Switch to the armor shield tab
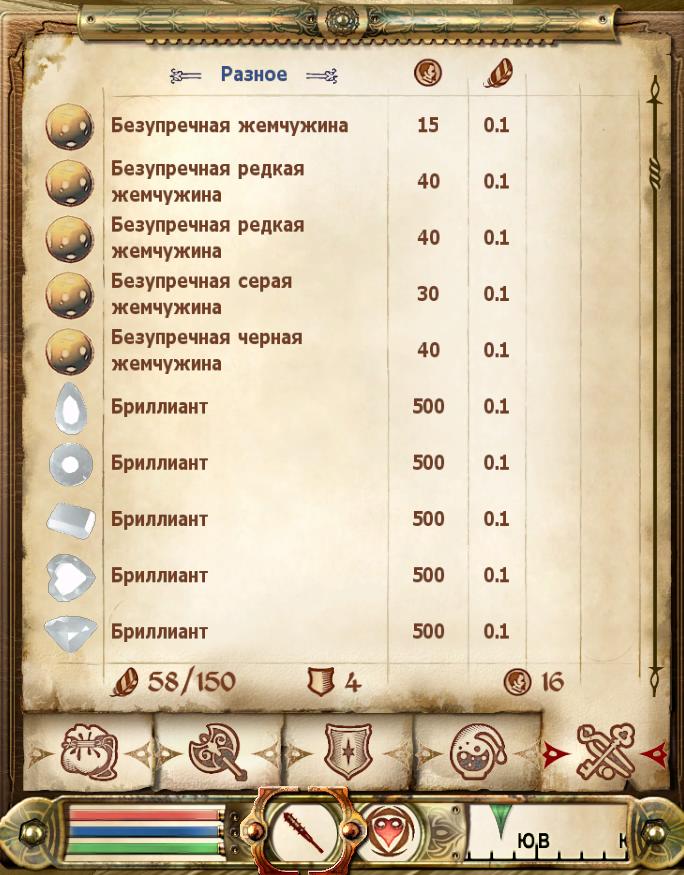 (x=348, y=750)
